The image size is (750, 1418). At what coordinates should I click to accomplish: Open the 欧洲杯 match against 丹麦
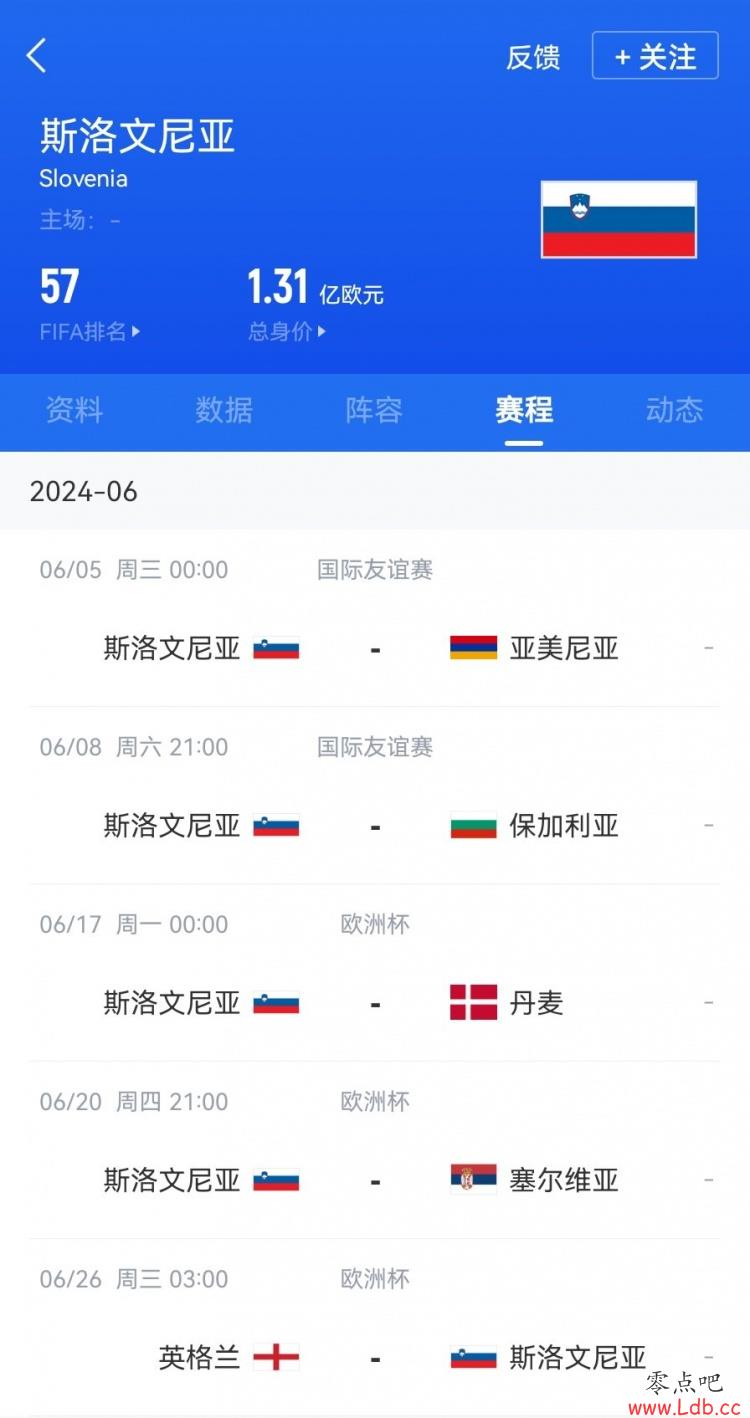(x=374, y=973)
